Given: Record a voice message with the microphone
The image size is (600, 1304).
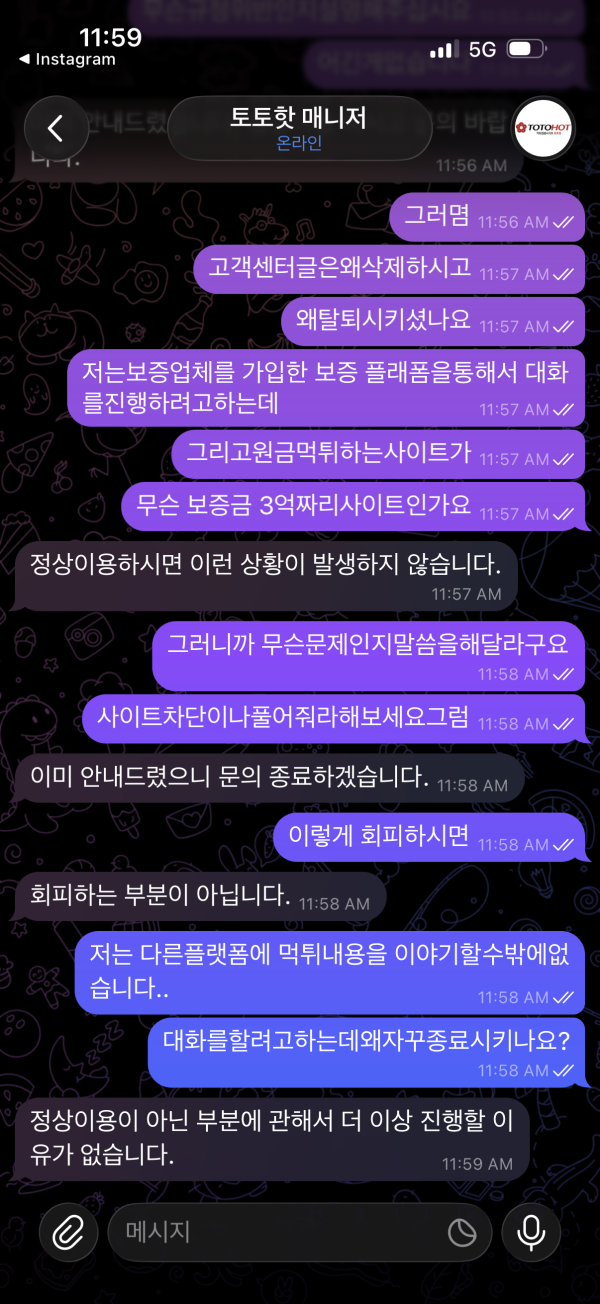Looking at the screenshot, I should [531, 1232].
